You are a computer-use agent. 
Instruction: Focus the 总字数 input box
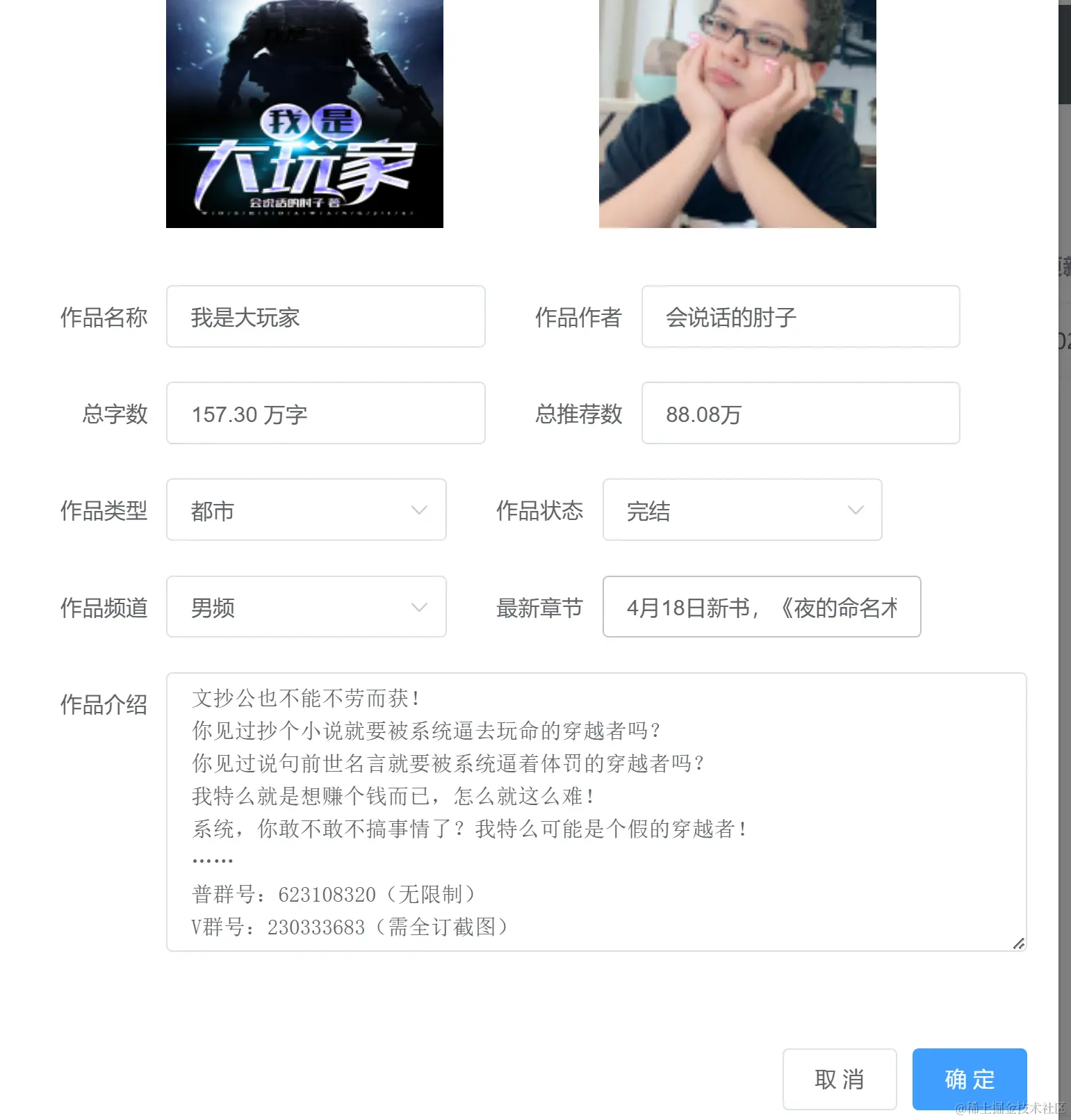pos(325,414)
